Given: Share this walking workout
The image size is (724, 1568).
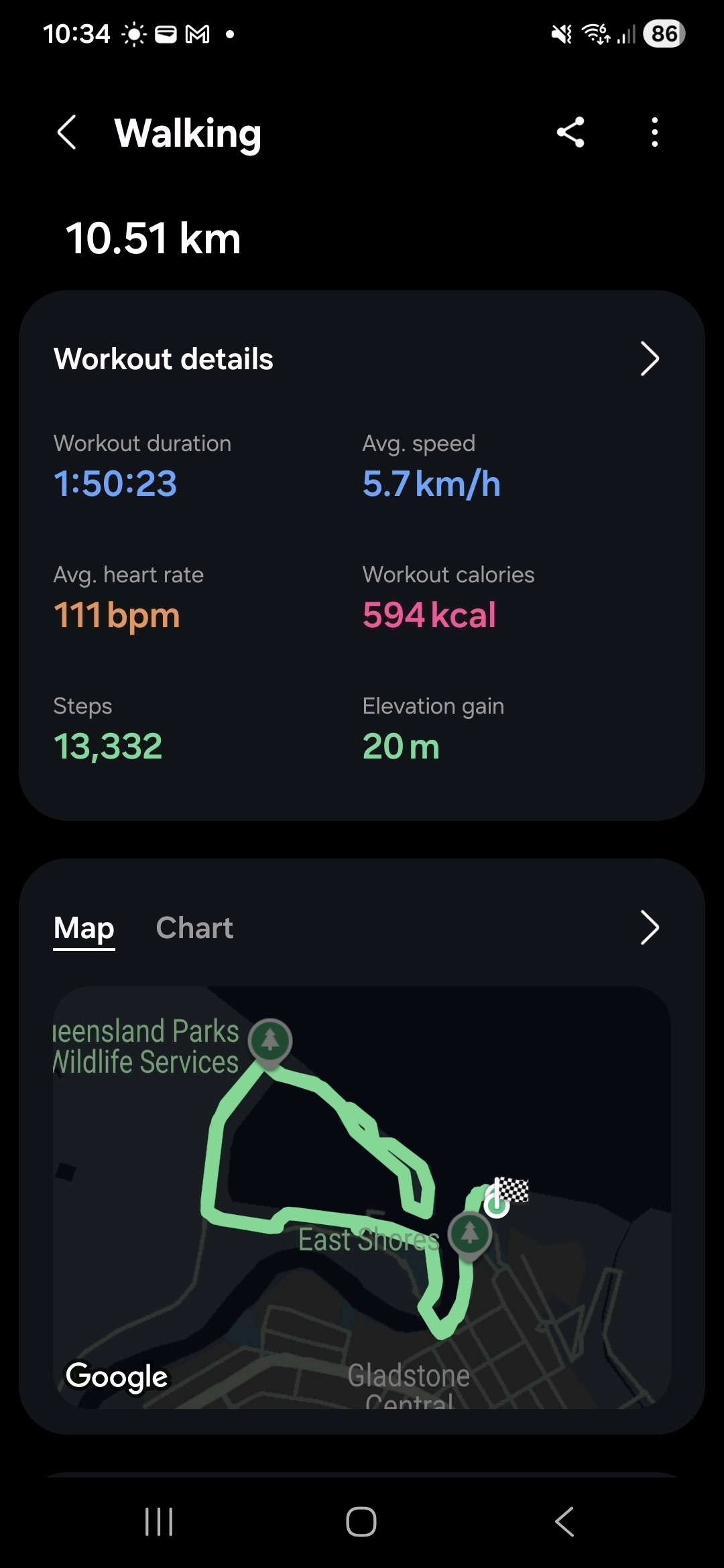Looking at the screenshot, I should coord(570,132).
